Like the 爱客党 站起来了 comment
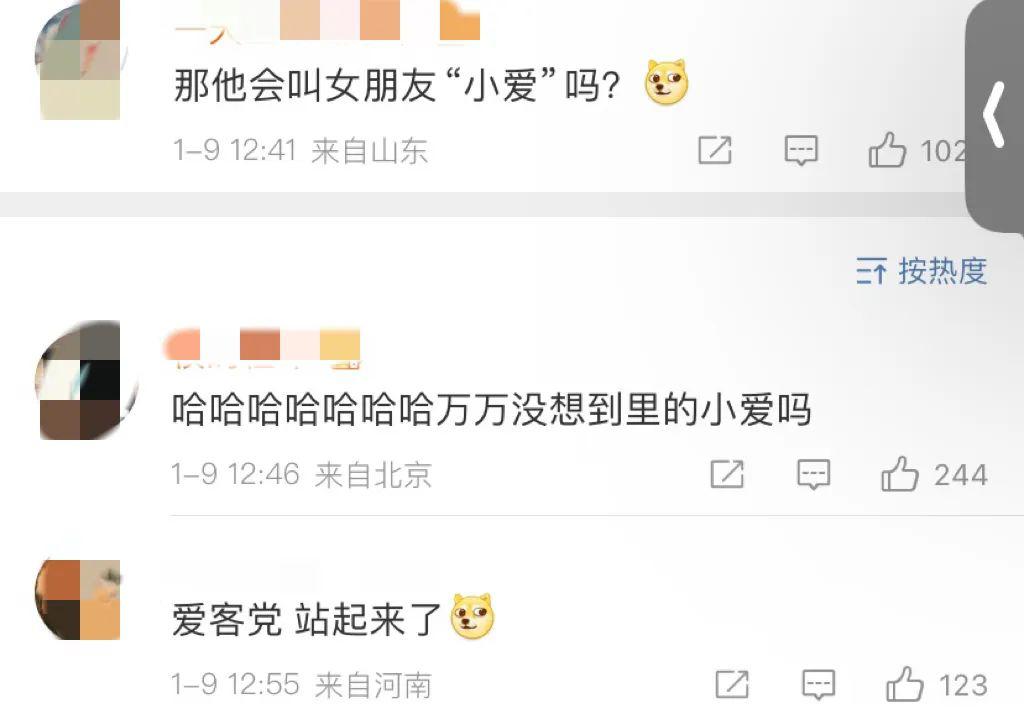Viewport: 1024px width, 719px height. coord(906,685)
